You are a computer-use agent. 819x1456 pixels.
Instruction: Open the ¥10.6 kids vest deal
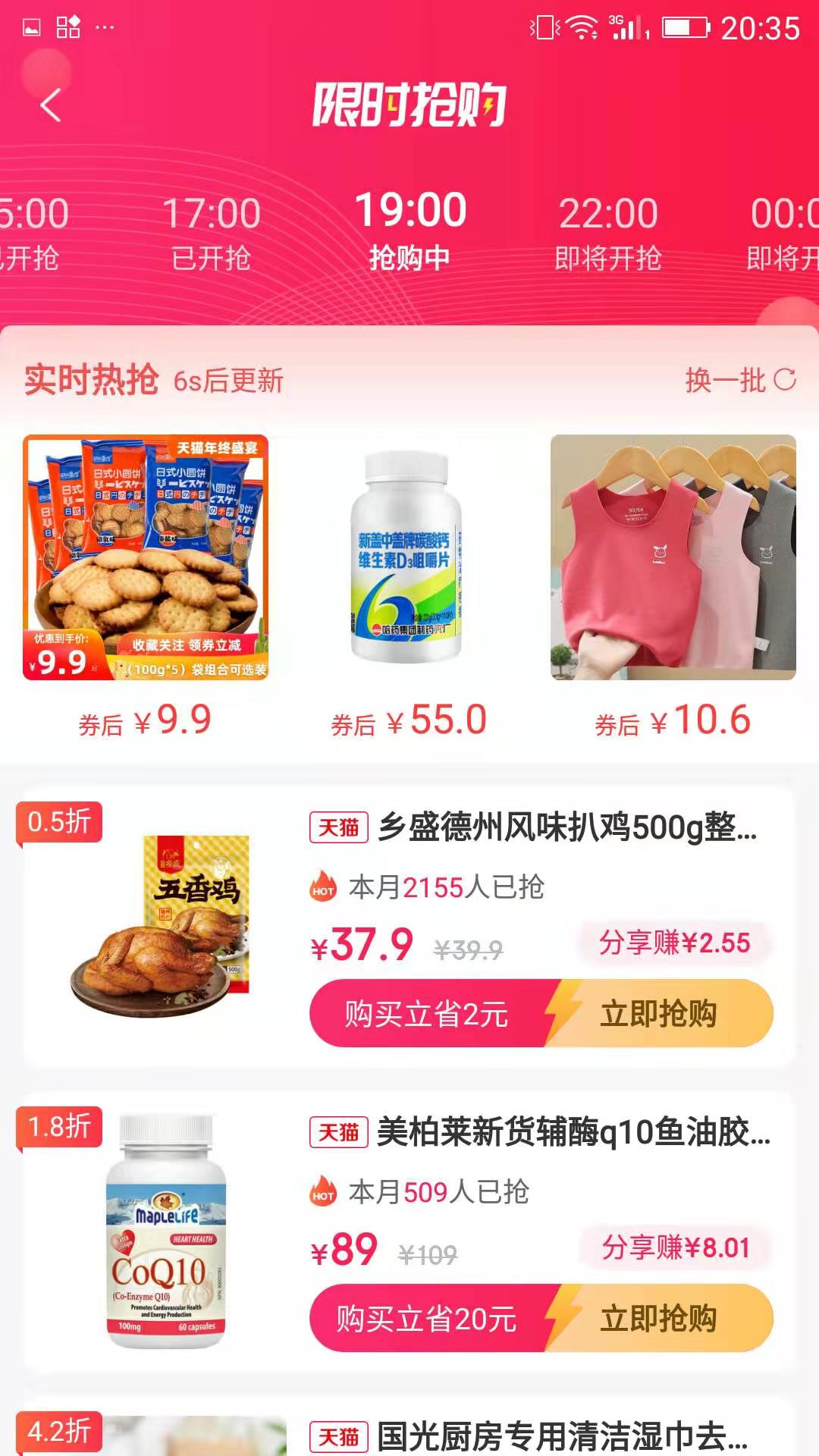tap(673, 557)
